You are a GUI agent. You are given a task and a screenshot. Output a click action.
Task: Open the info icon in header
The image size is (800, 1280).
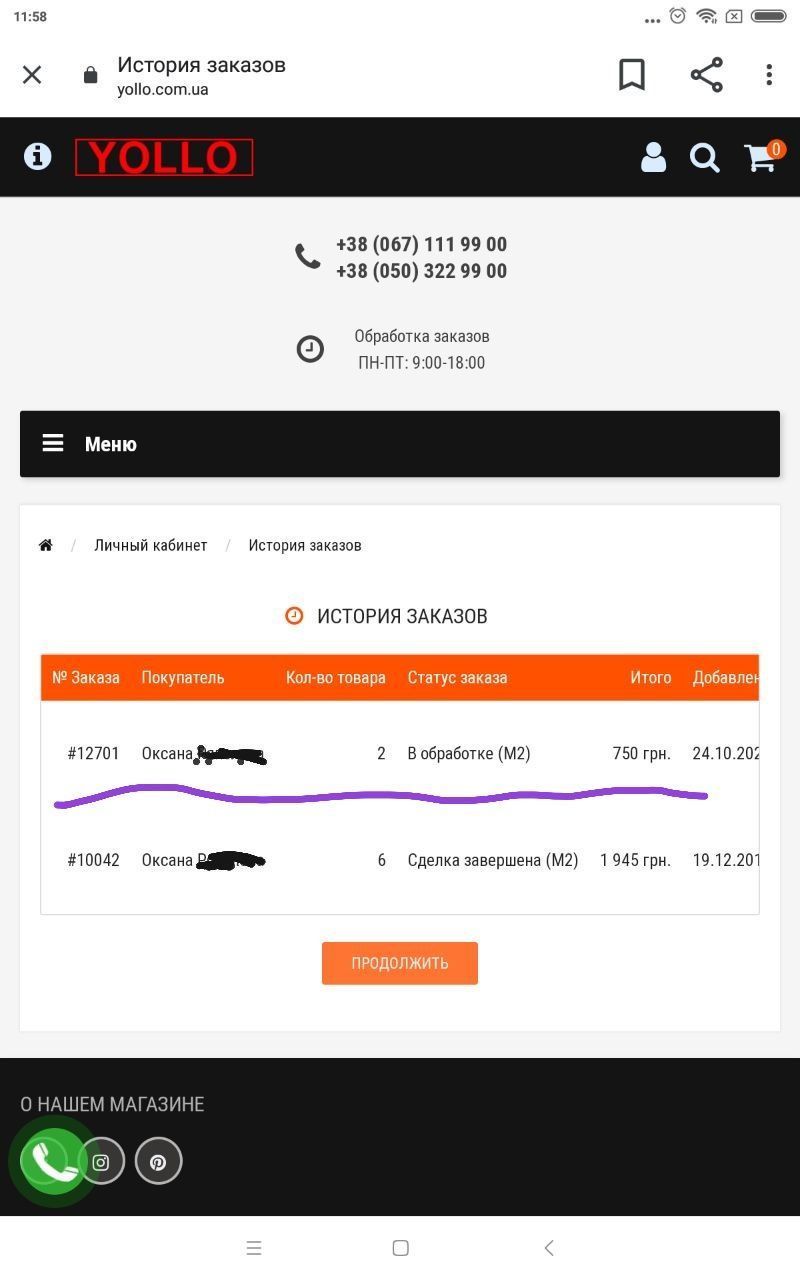[38, 157]
